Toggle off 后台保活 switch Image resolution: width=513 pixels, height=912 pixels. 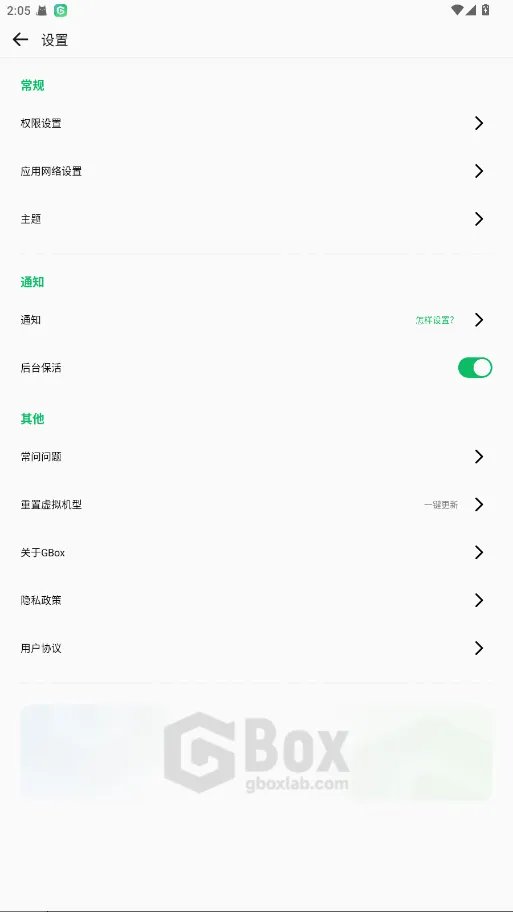point(475,368)
